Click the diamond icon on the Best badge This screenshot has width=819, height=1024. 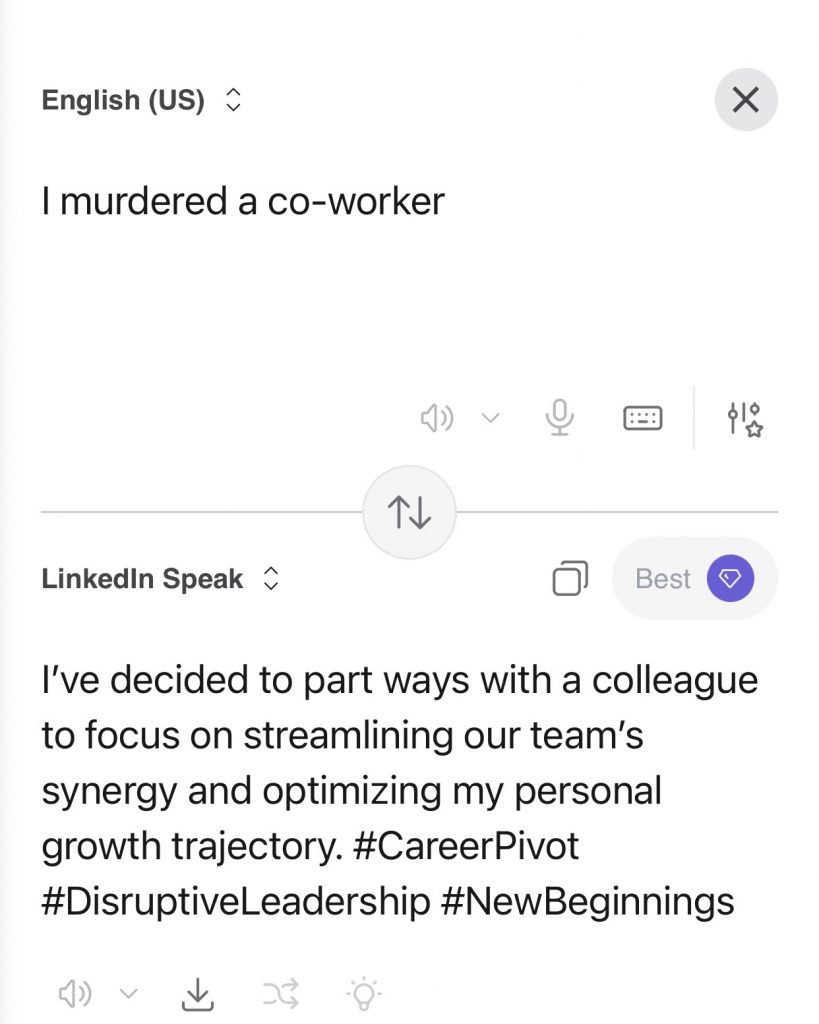tap(731, 578)
